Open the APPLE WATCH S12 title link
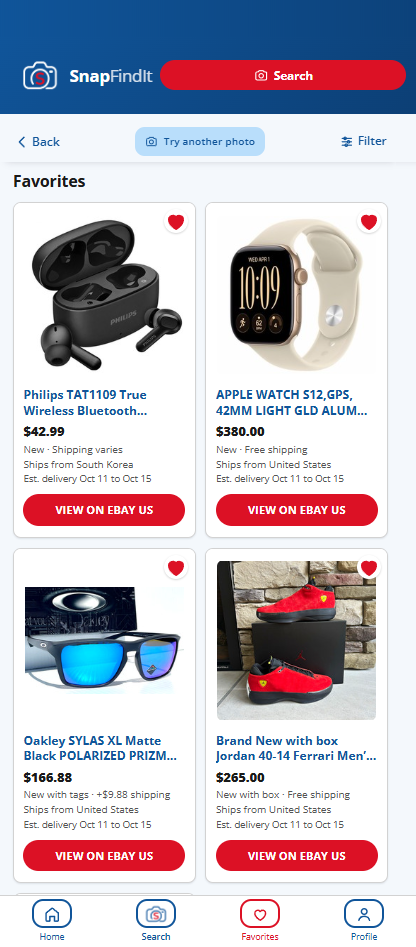This screenshot has height=947, width=416. [x=292, y=403]
